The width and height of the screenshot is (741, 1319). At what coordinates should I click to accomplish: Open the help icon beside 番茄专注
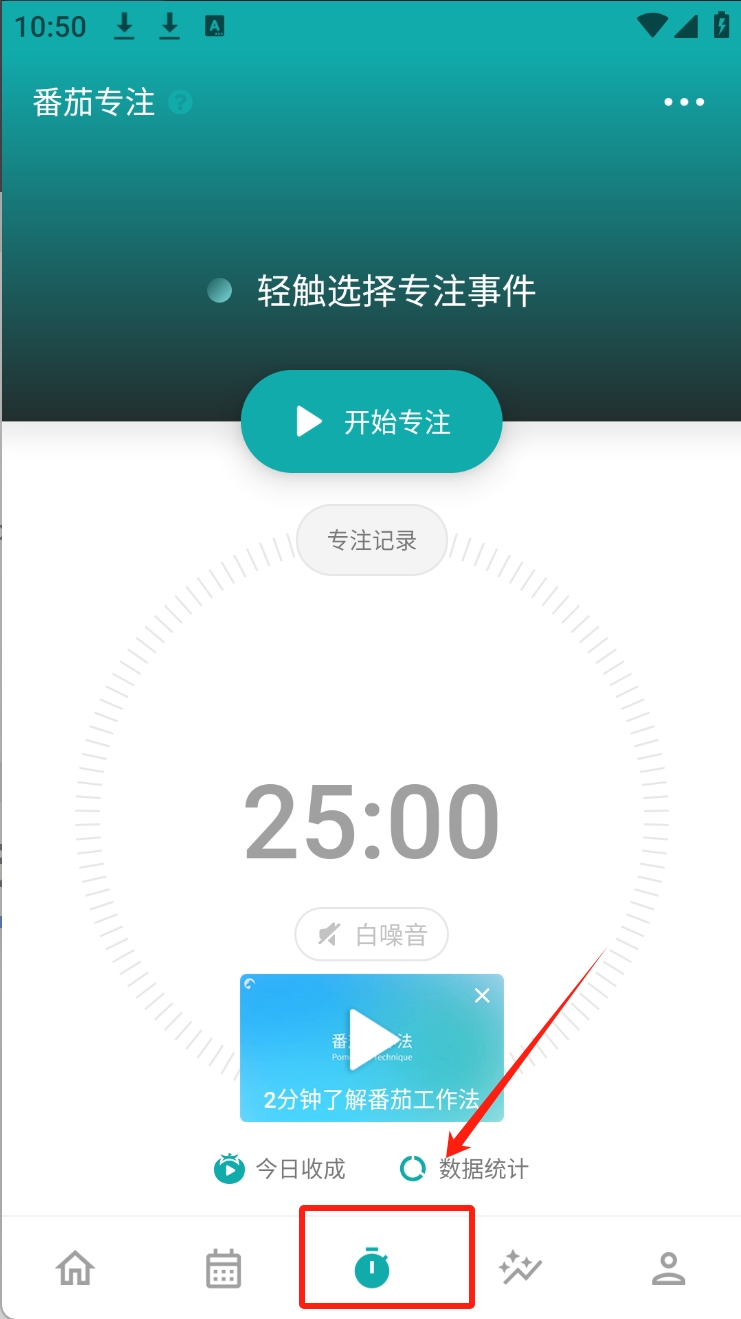pos(180,102)
